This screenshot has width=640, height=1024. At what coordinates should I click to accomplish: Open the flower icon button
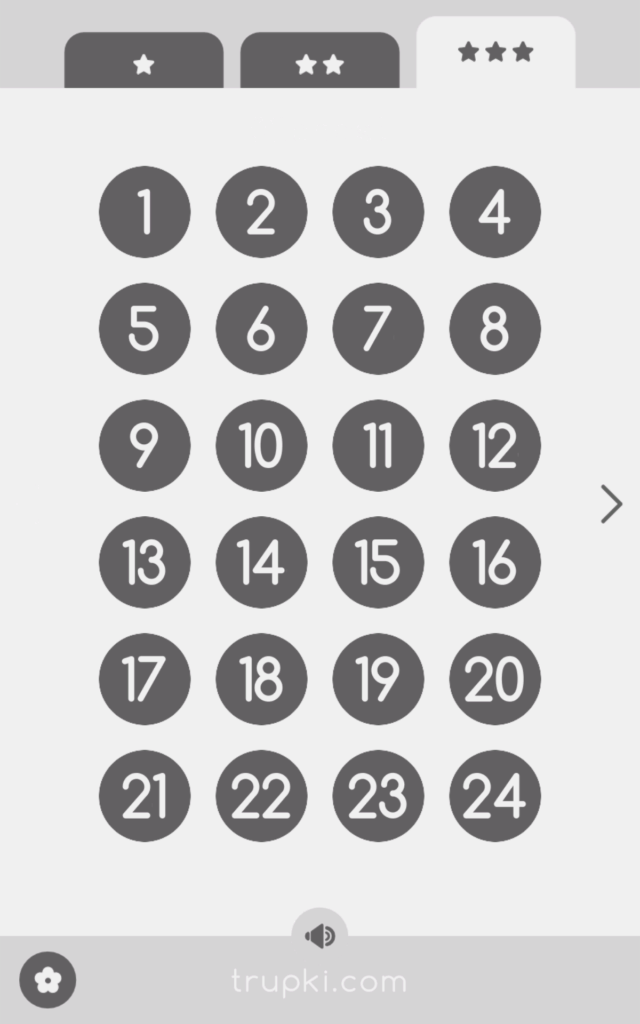point(48,980)
